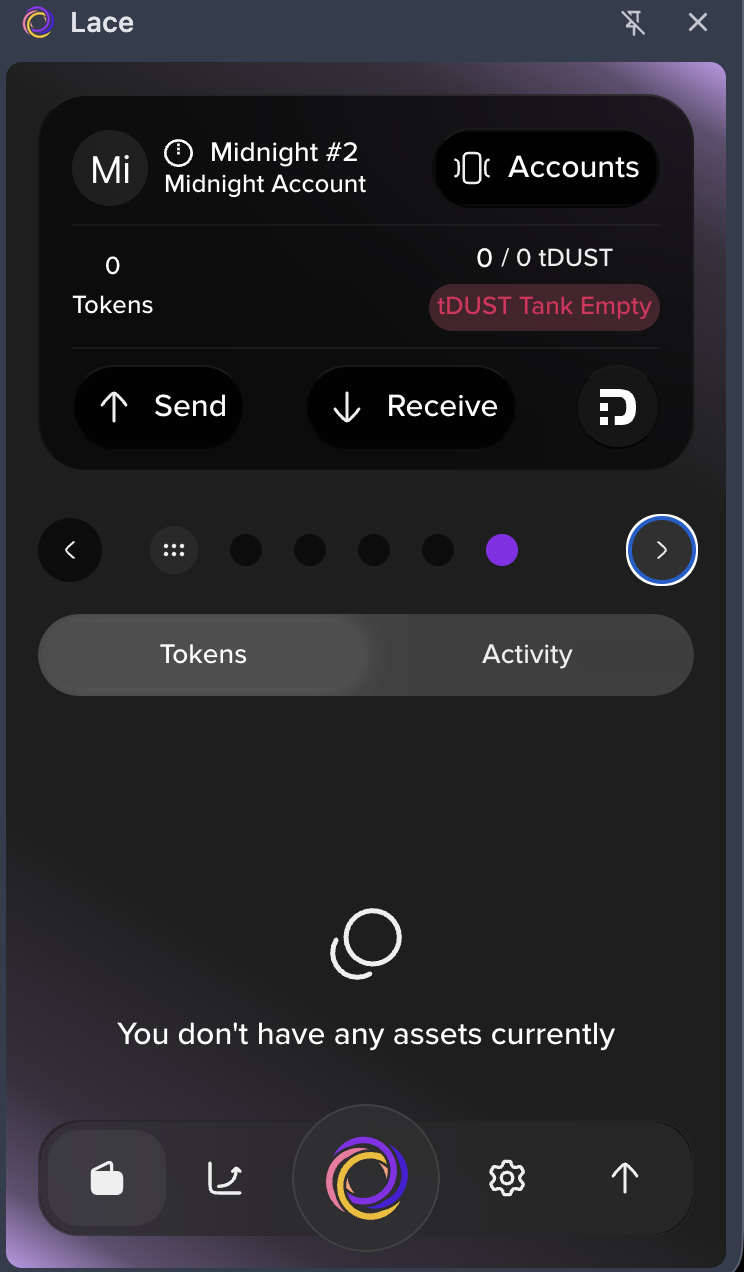Image resolution: width=744 pixels, height=1272 pixels.
Task: Tap the Mi account avatar
Action: tap(111, 169)
